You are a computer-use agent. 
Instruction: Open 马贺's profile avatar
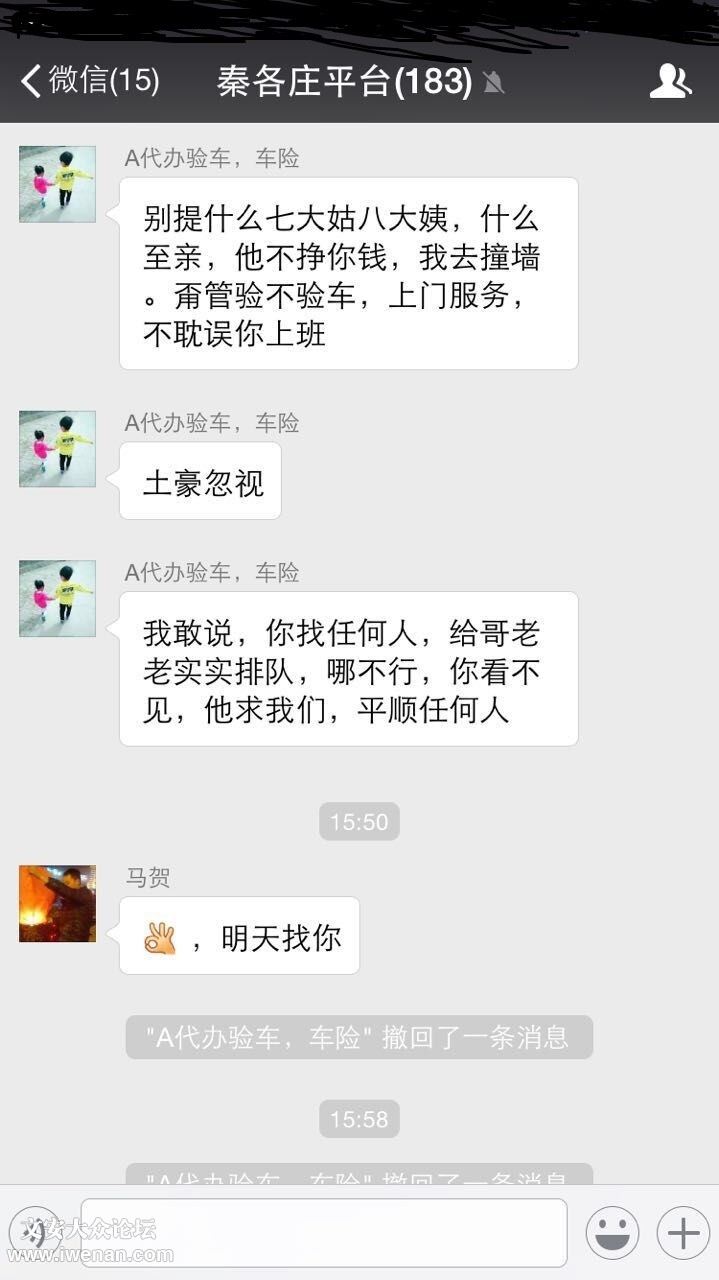point(57,903)
